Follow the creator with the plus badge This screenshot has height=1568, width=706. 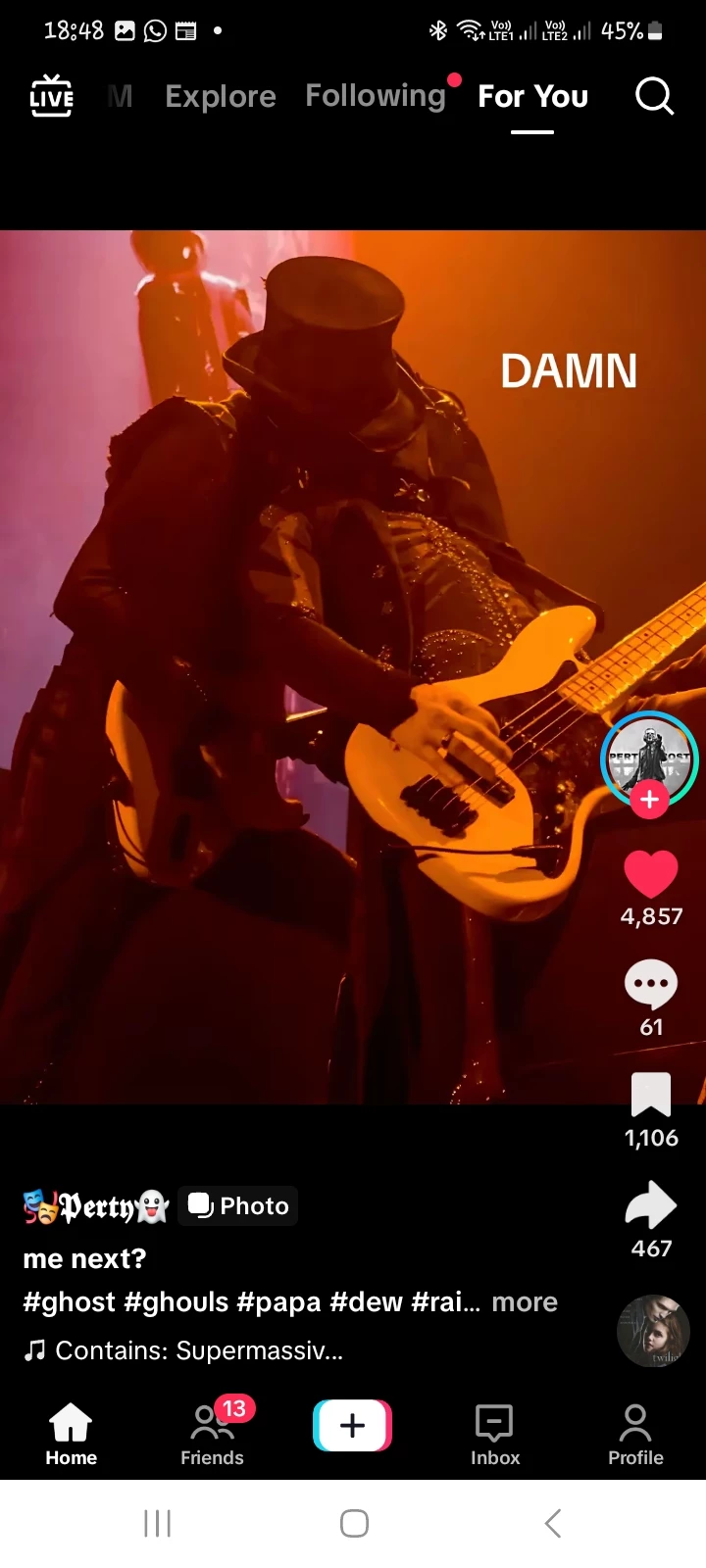click(x=649, y=800)
